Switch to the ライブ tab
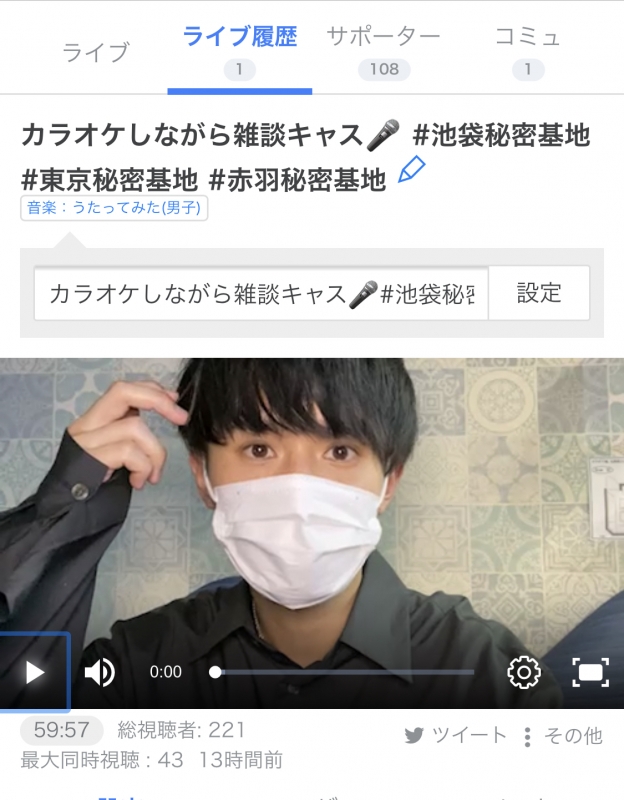Image resolution: width=624 pixels, height=800 pixels. point(96,52)
